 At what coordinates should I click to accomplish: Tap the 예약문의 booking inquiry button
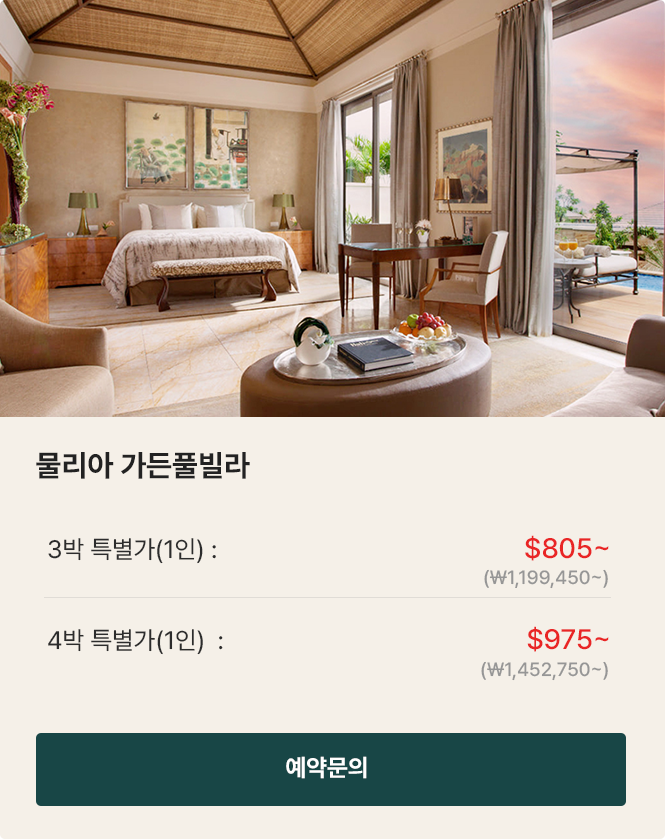(x=330, y=769)
